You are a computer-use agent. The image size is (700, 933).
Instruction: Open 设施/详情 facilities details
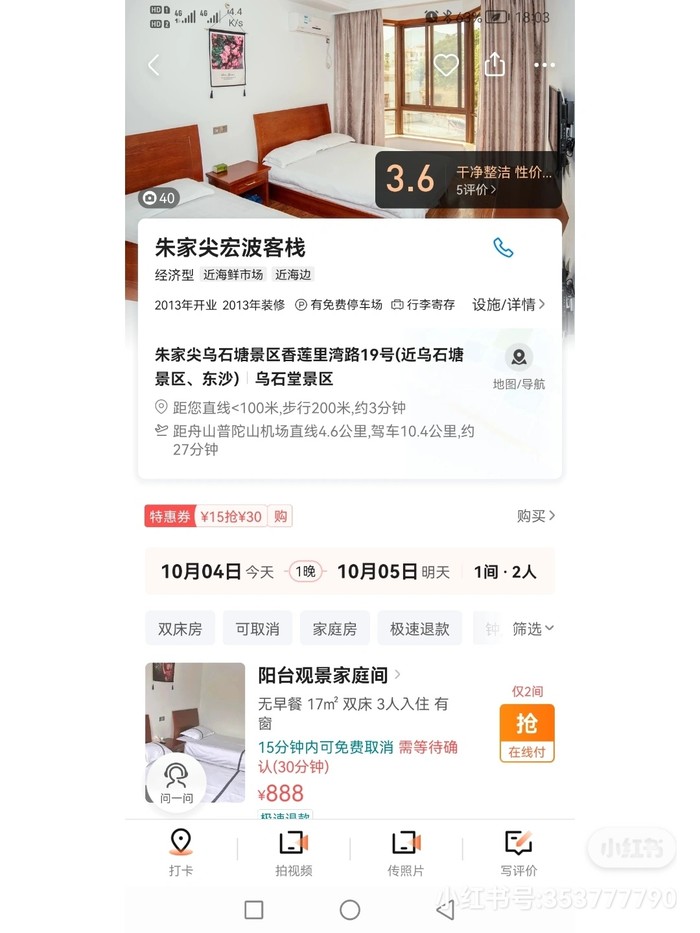(508, 304)
